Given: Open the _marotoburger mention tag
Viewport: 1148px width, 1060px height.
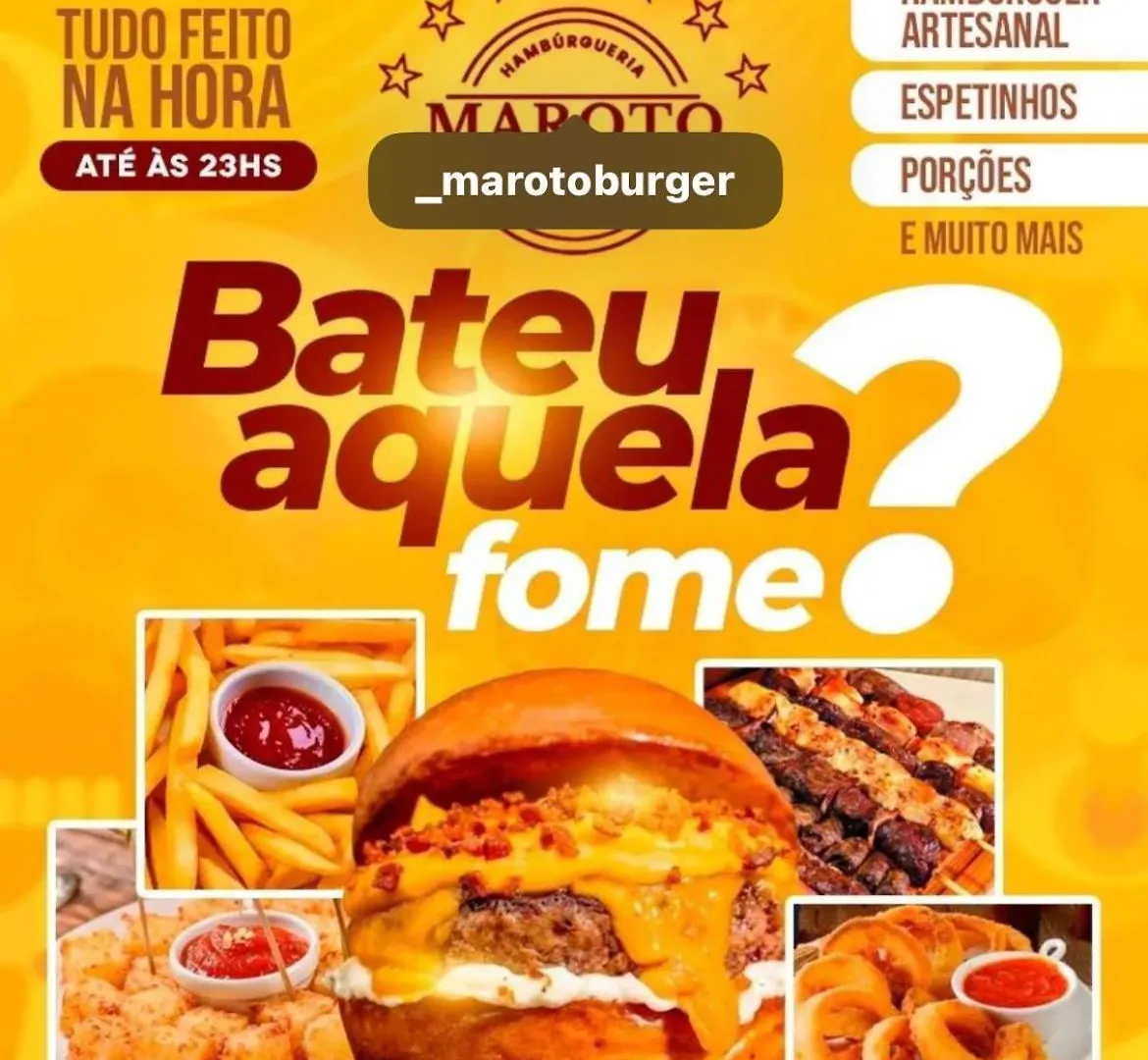Looking at the screenshot, I should point(574,182).
